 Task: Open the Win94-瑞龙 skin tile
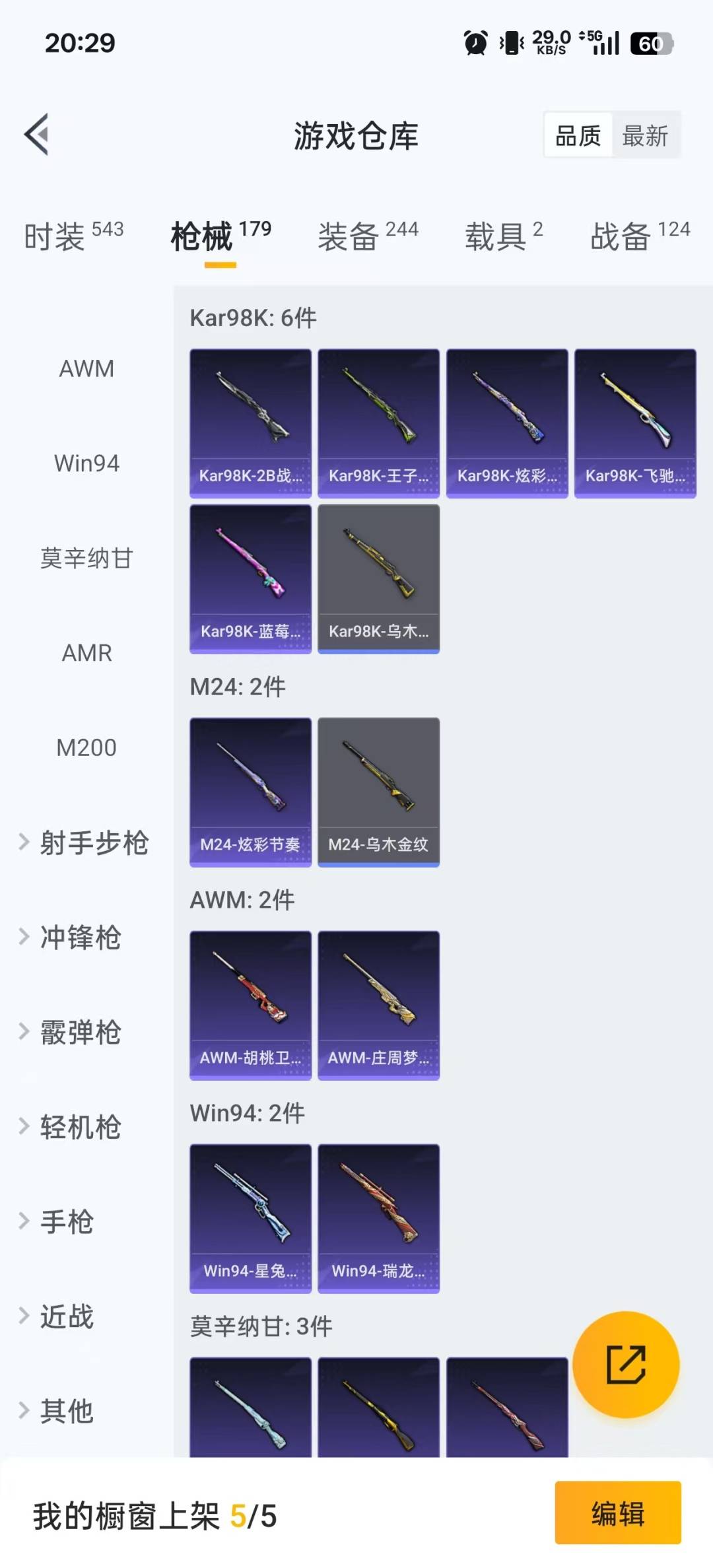tap(378, 1218)
